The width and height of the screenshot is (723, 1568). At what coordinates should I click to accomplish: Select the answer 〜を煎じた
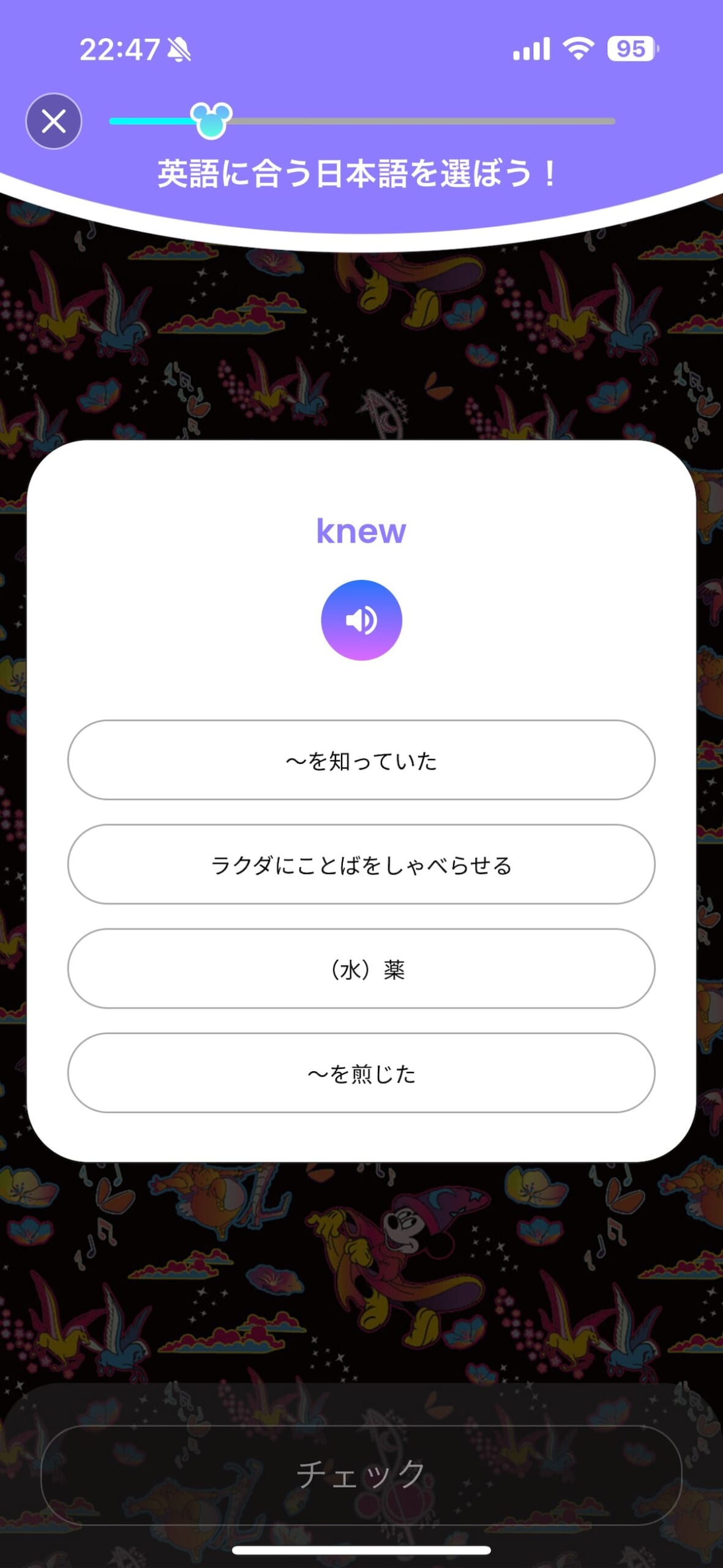[361, 1072]
